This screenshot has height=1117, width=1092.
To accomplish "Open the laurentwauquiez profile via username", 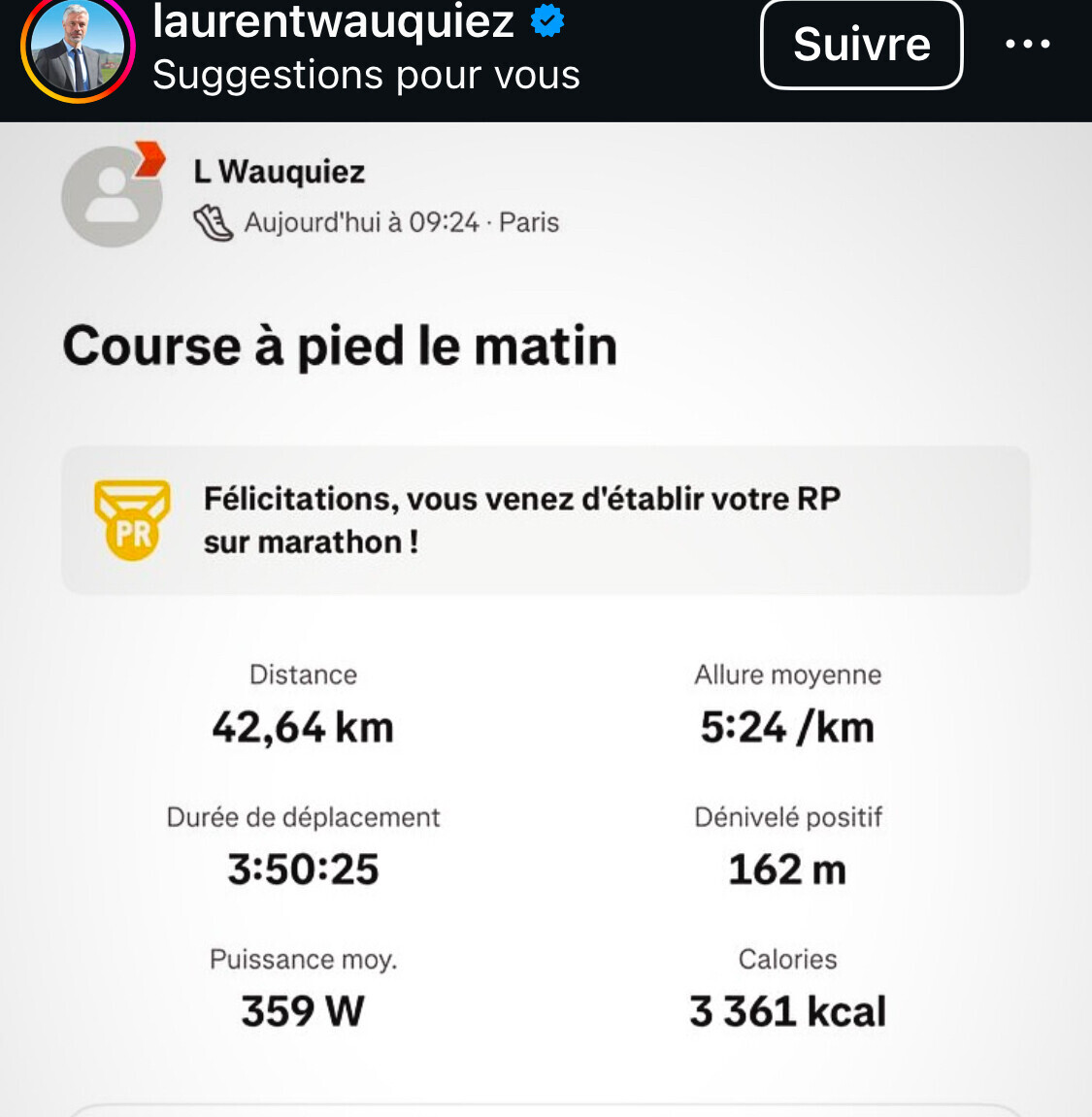I will click(333, 21).
